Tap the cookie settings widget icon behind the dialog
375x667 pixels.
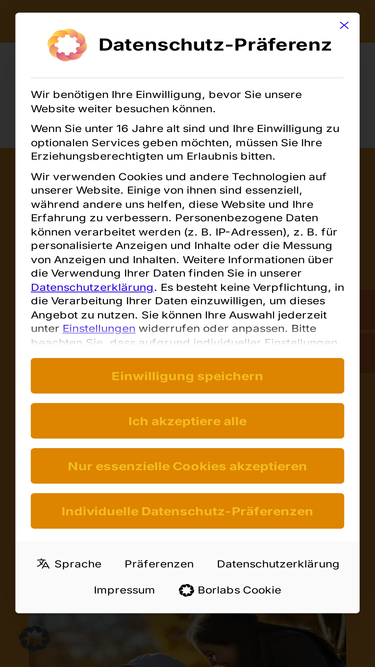coord(34,638)
